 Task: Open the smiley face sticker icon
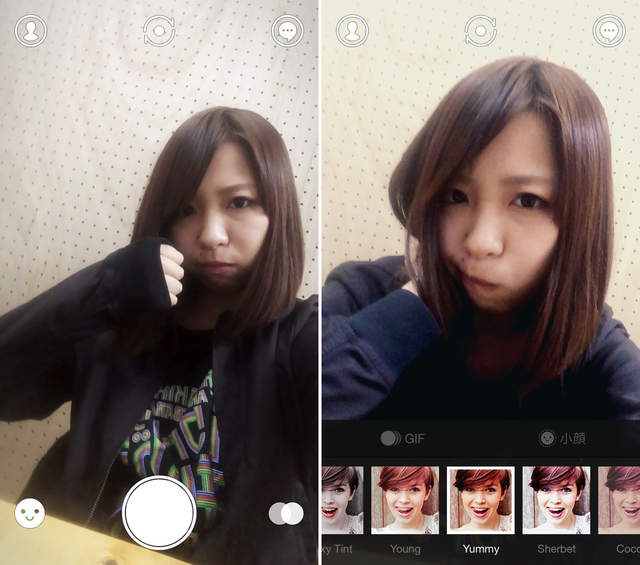coord(31,515)
